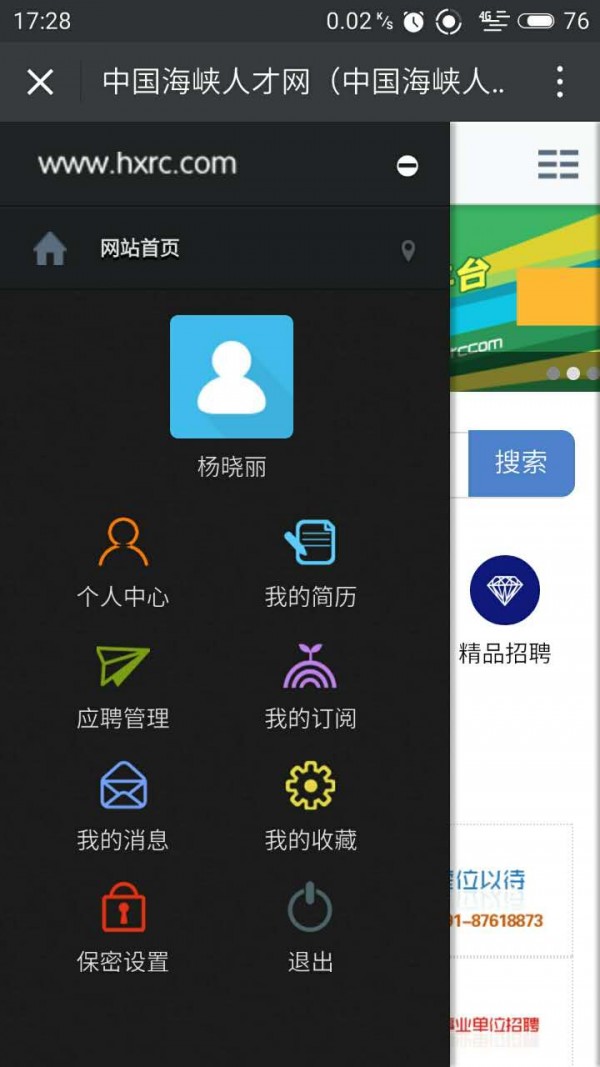Open 我的收藏
The height and width of the screenshot is (1067, 600).
coord(310,806)
